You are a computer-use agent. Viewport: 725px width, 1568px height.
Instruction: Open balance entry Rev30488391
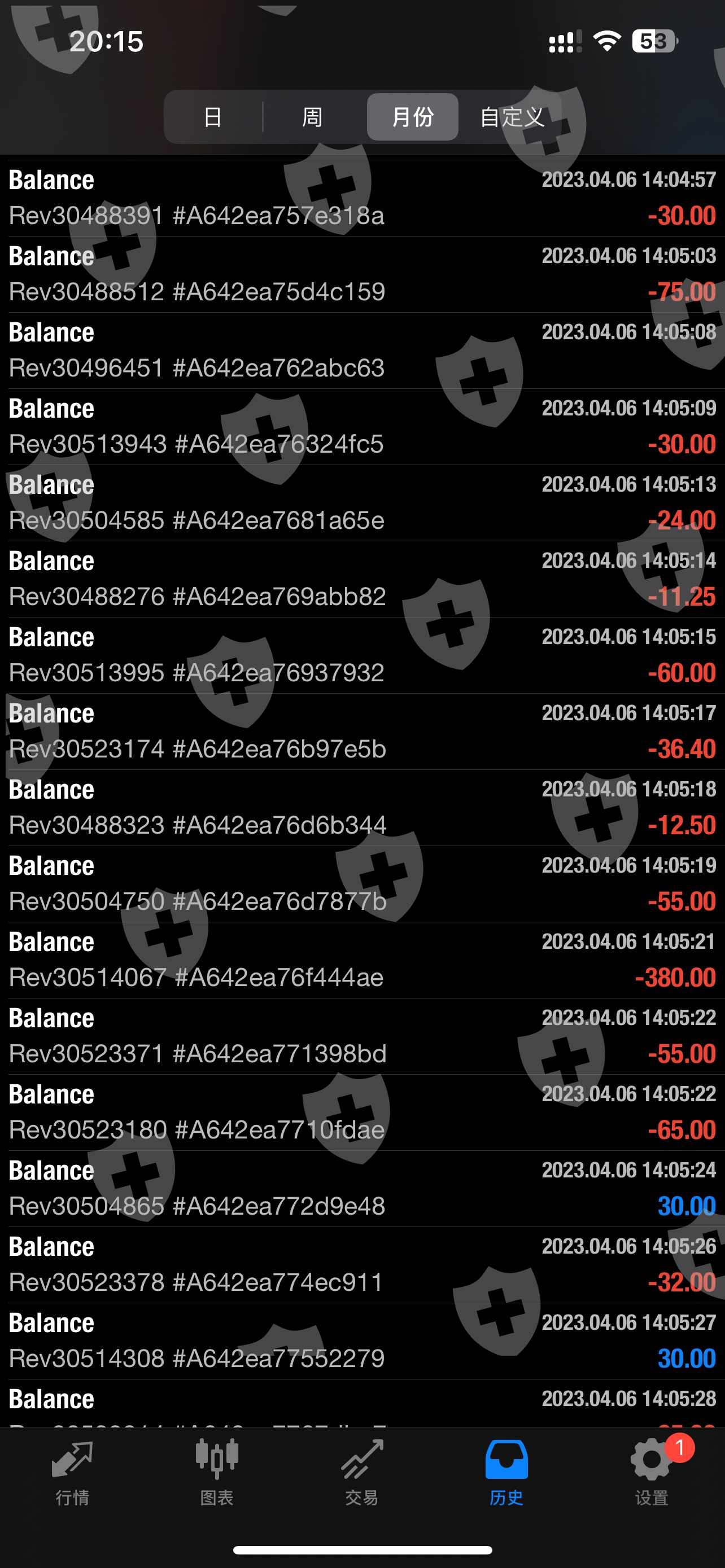[x=362, y=198]
